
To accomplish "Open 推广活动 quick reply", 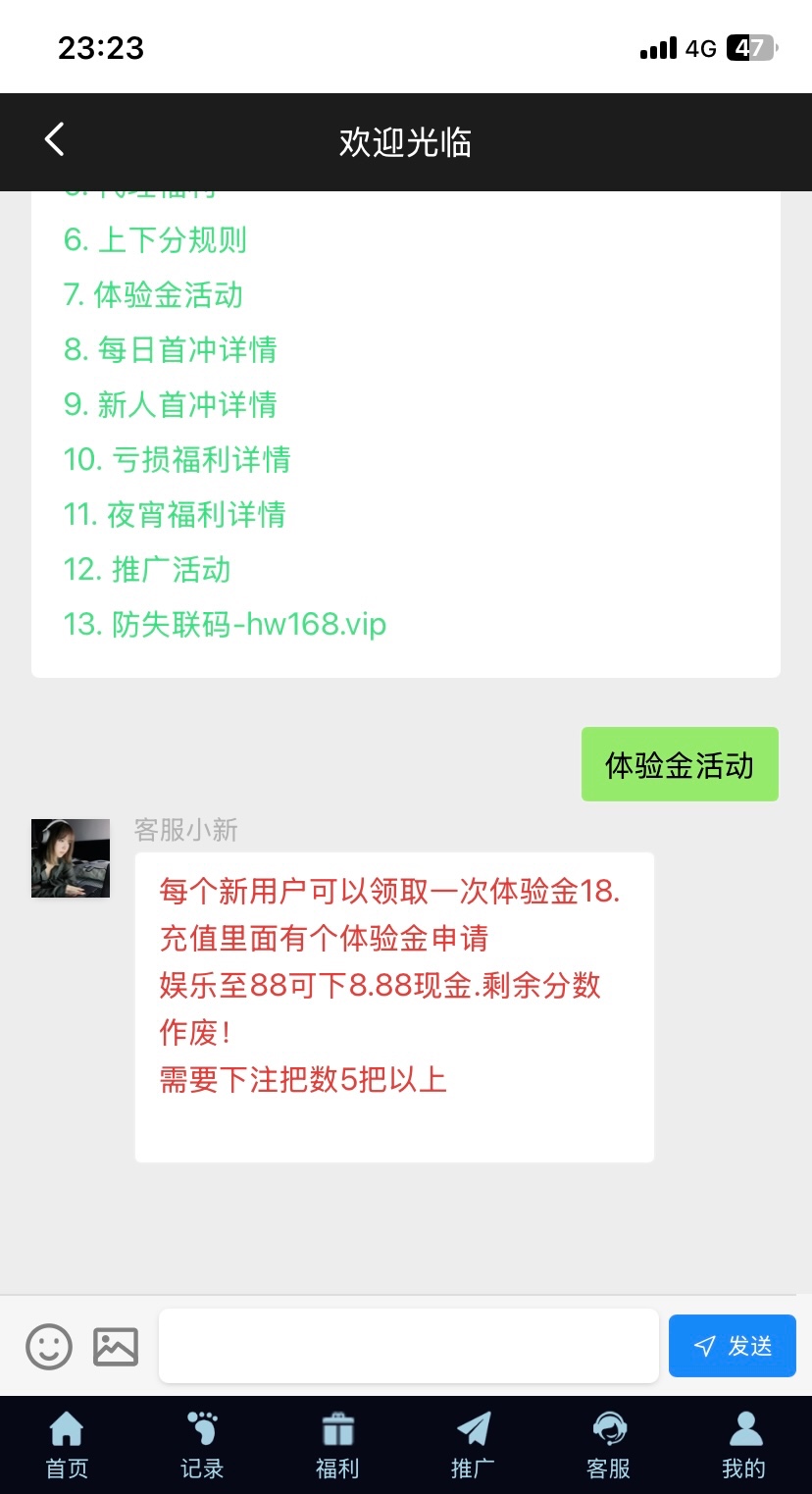I will click(147, 570).
